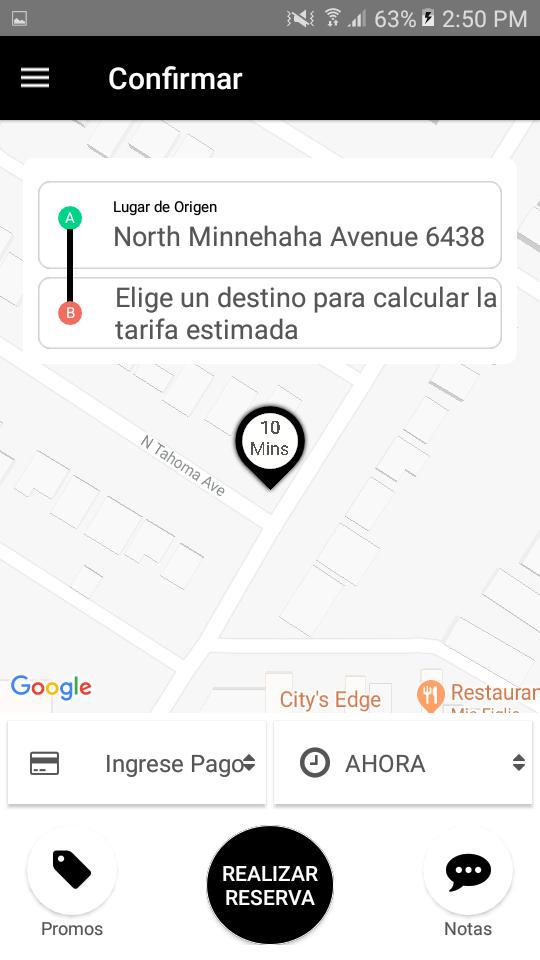Edit the Lugar de Origen address field

pos(270,225)
